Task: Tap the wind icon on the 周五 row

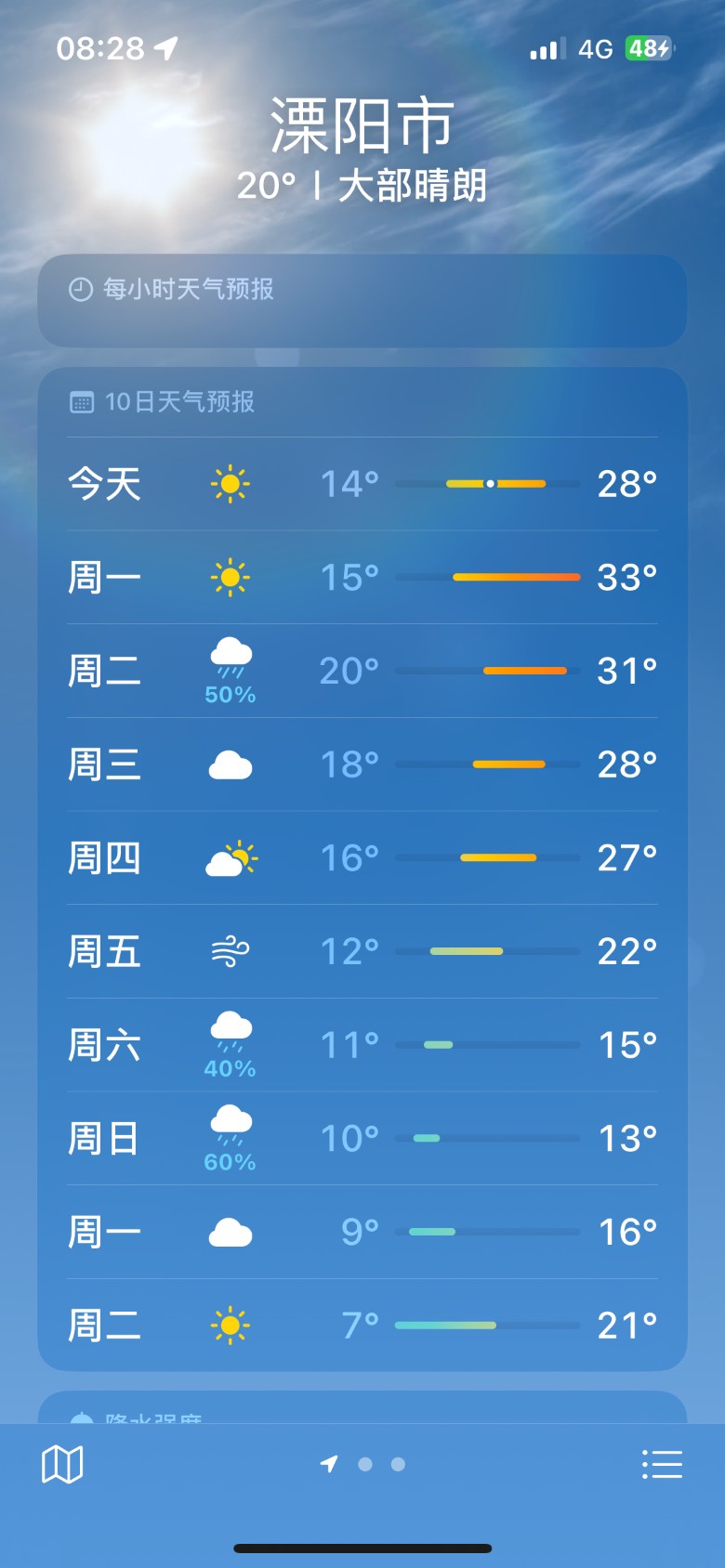Action: tap(230, 950)
